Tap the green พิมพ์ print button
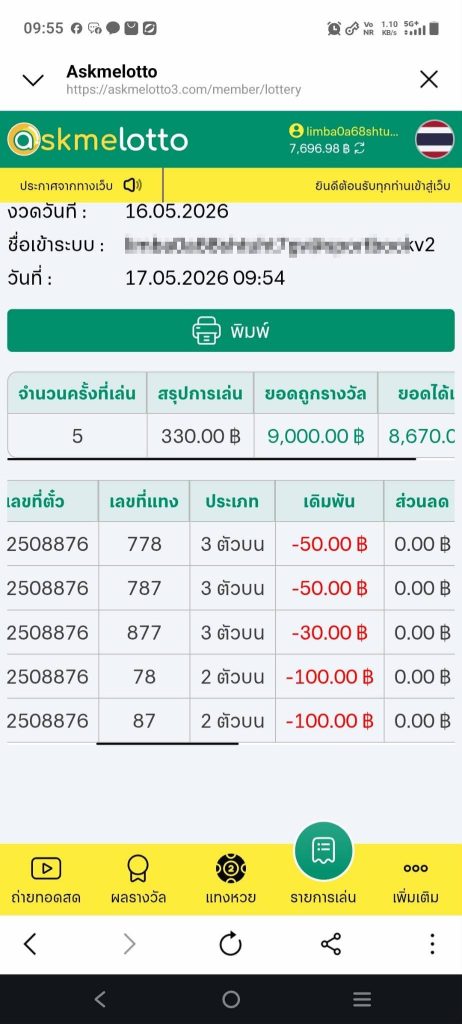The image size is (462, 1024). tap(231, 330)
